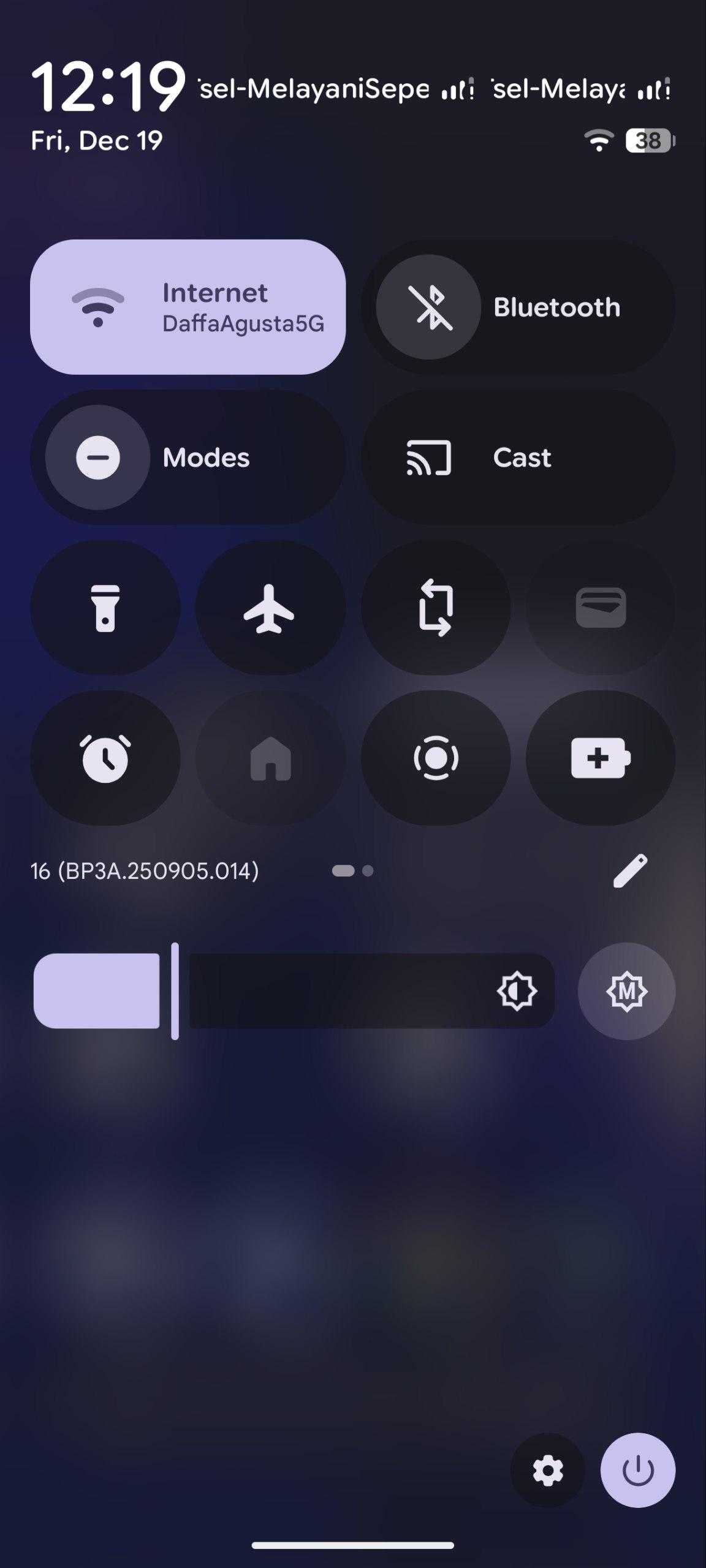Edit the quick settings tiles
This screenshot has height=1568, width=706.
point(630,870)
